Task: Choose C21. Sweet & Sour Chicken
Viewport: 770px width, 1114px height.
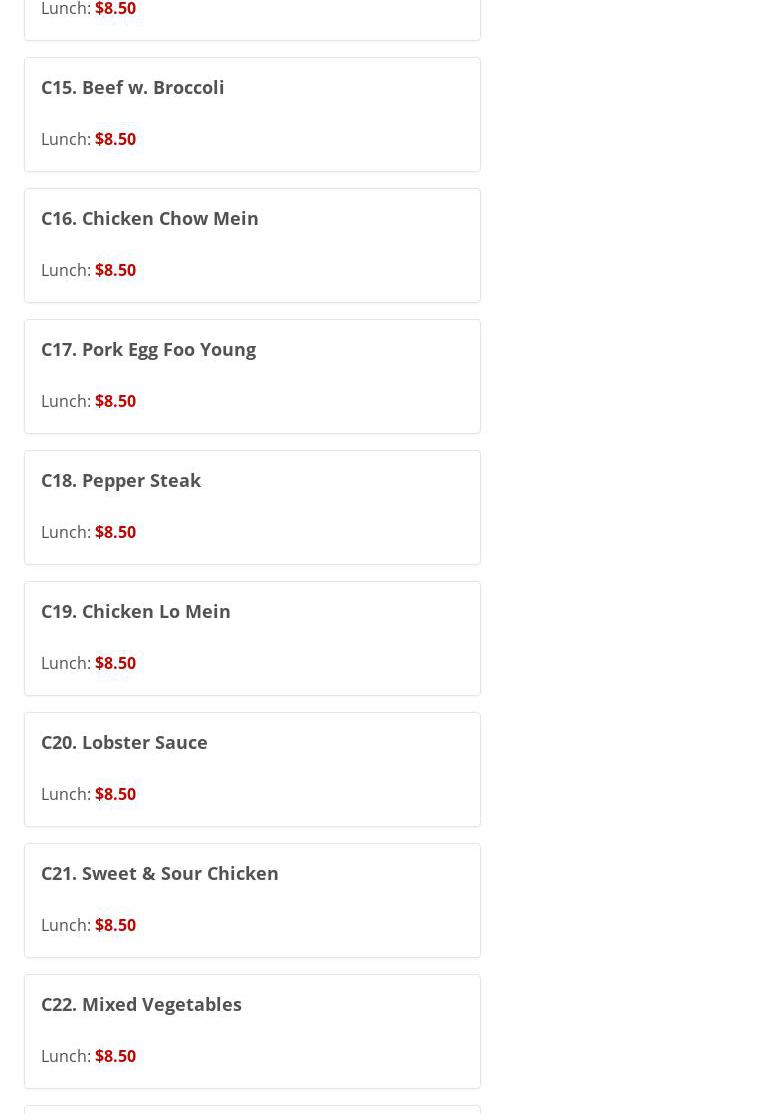Action: click(252, 900)
